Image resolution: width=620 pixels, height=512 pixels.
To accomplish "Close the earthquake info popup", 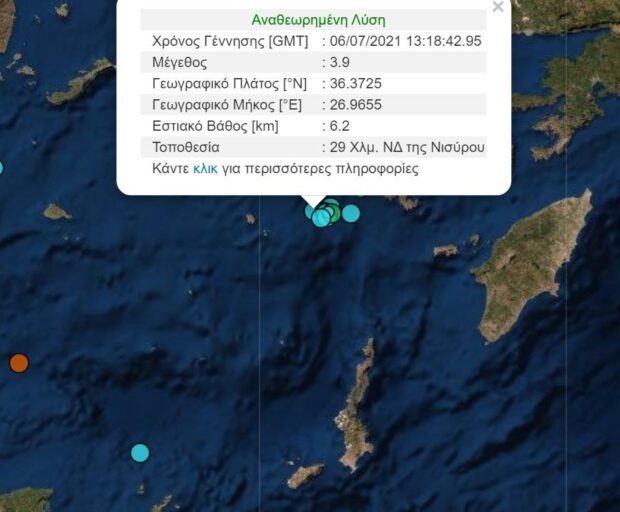I will 498,7.
